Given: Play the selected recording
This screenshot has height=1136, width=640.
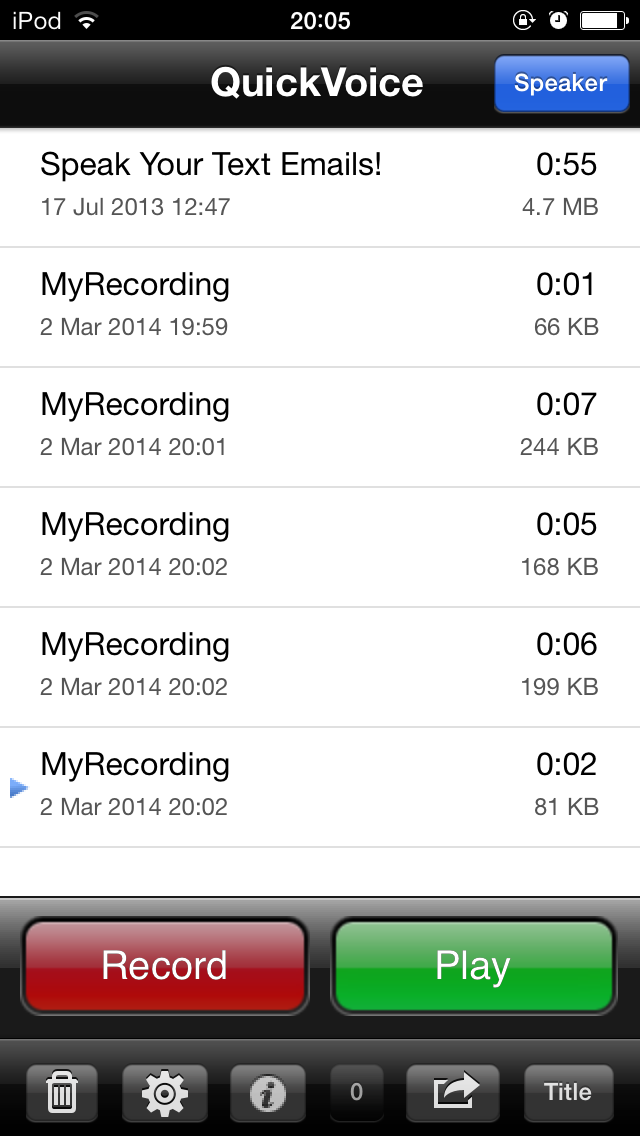Looking at the screenshot, I should [473, 966].
